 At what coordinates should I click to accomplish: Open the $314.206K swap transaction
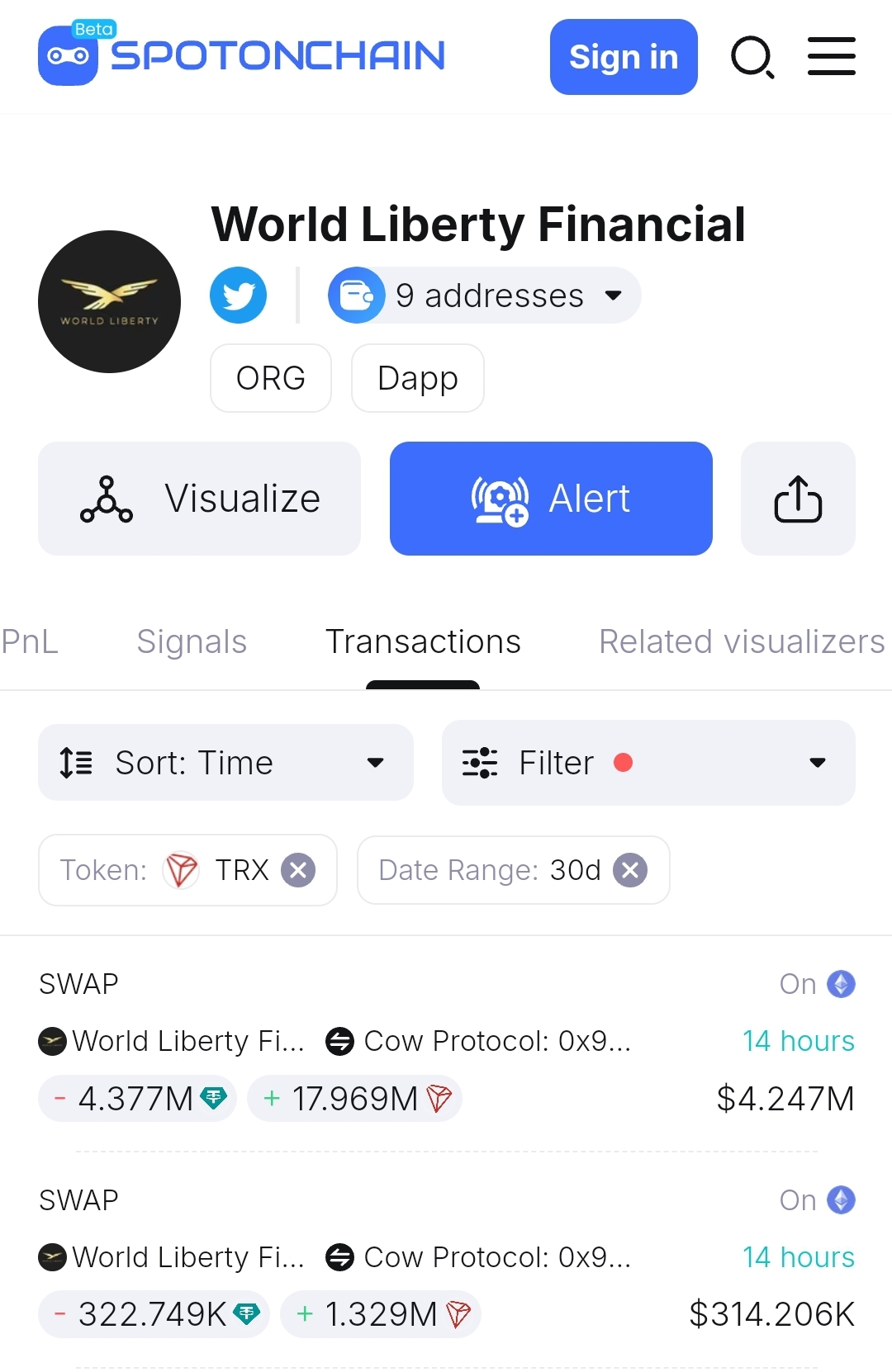click(446, 1261)
